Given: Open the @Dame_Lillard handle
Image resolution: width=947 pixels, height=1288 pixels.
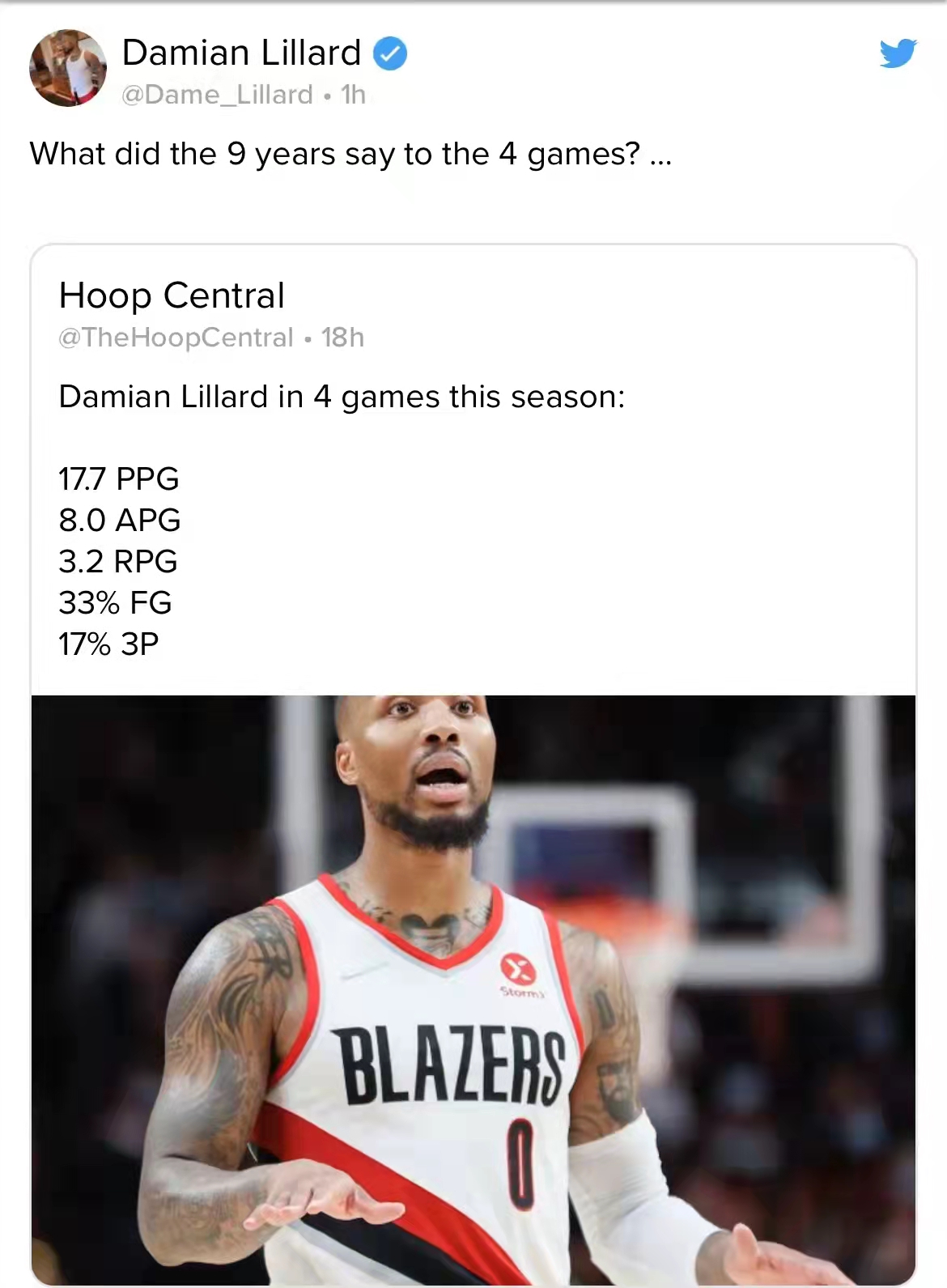Looking at the screenshot, I should tap(216, 95).
